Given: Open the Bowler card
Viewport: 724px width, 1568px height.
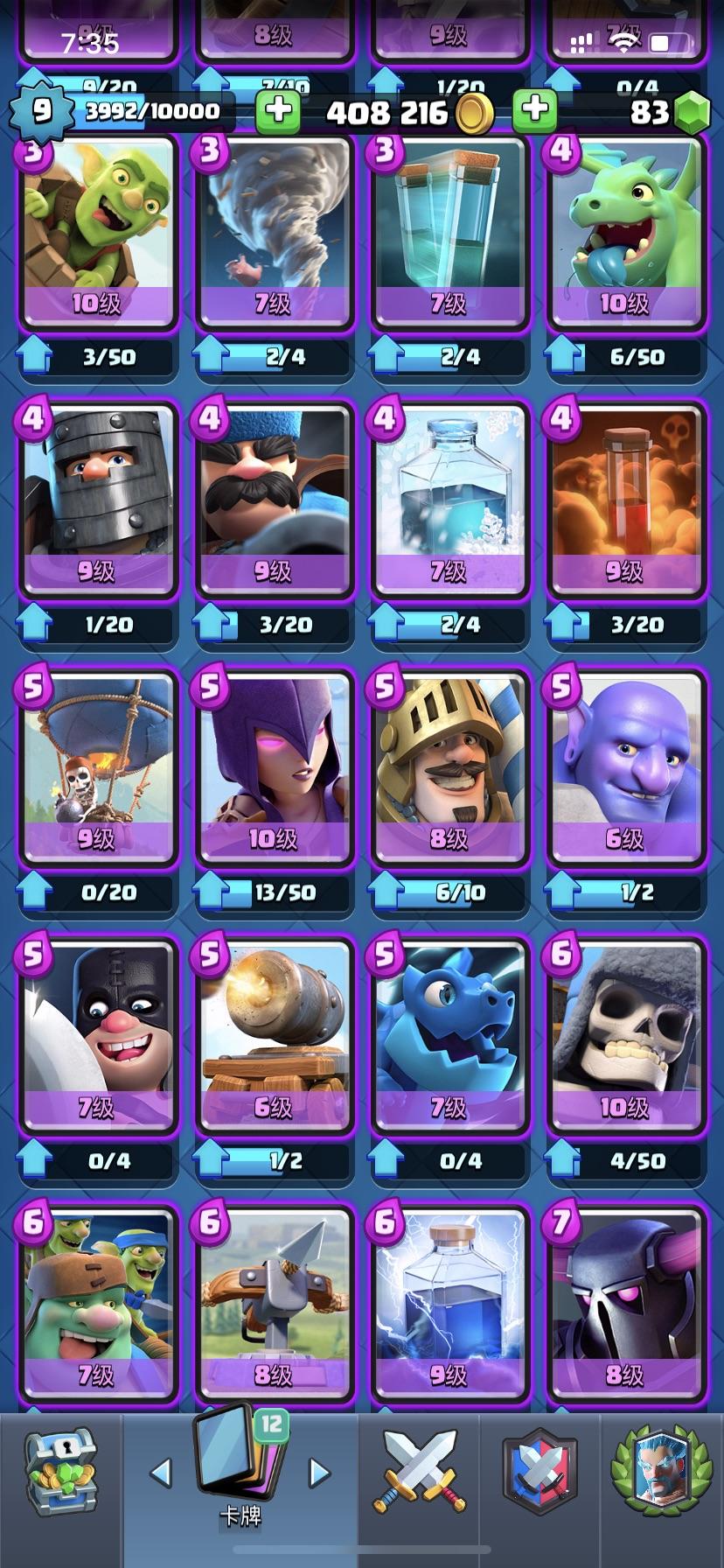Looking at the screenshot, I should tap(624, 767).
